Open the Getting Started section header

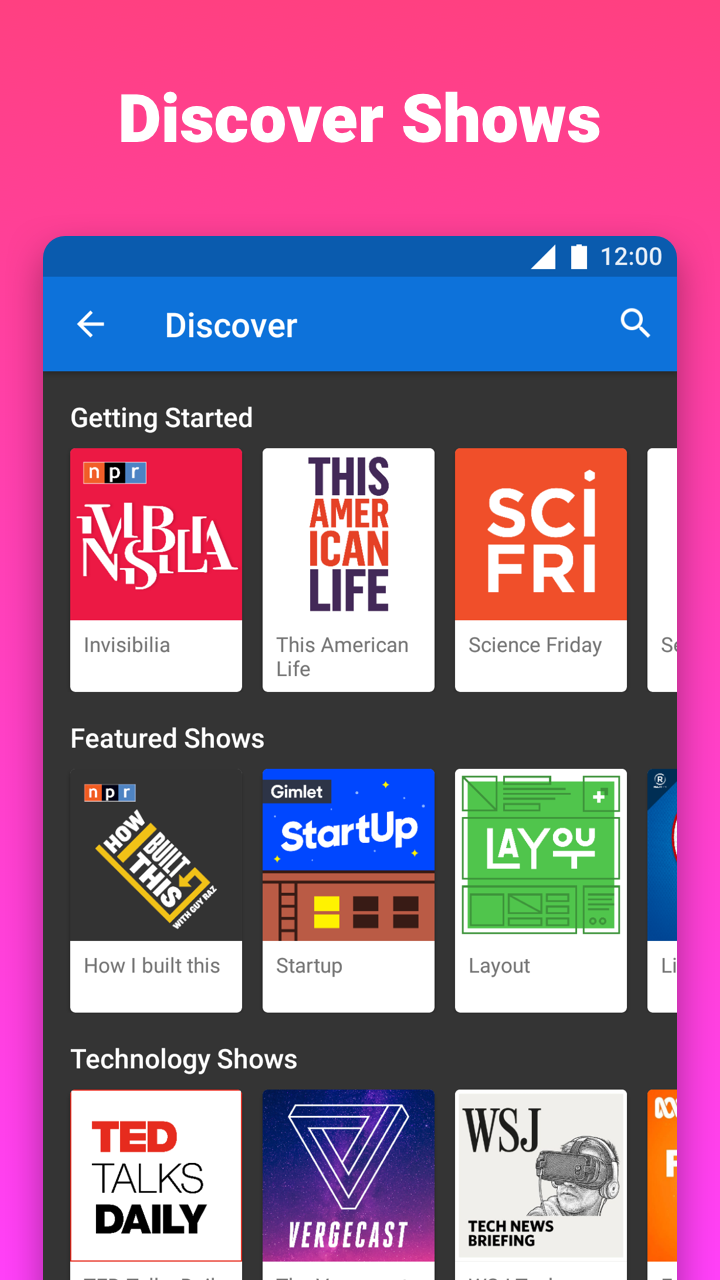tap(161, 418)
